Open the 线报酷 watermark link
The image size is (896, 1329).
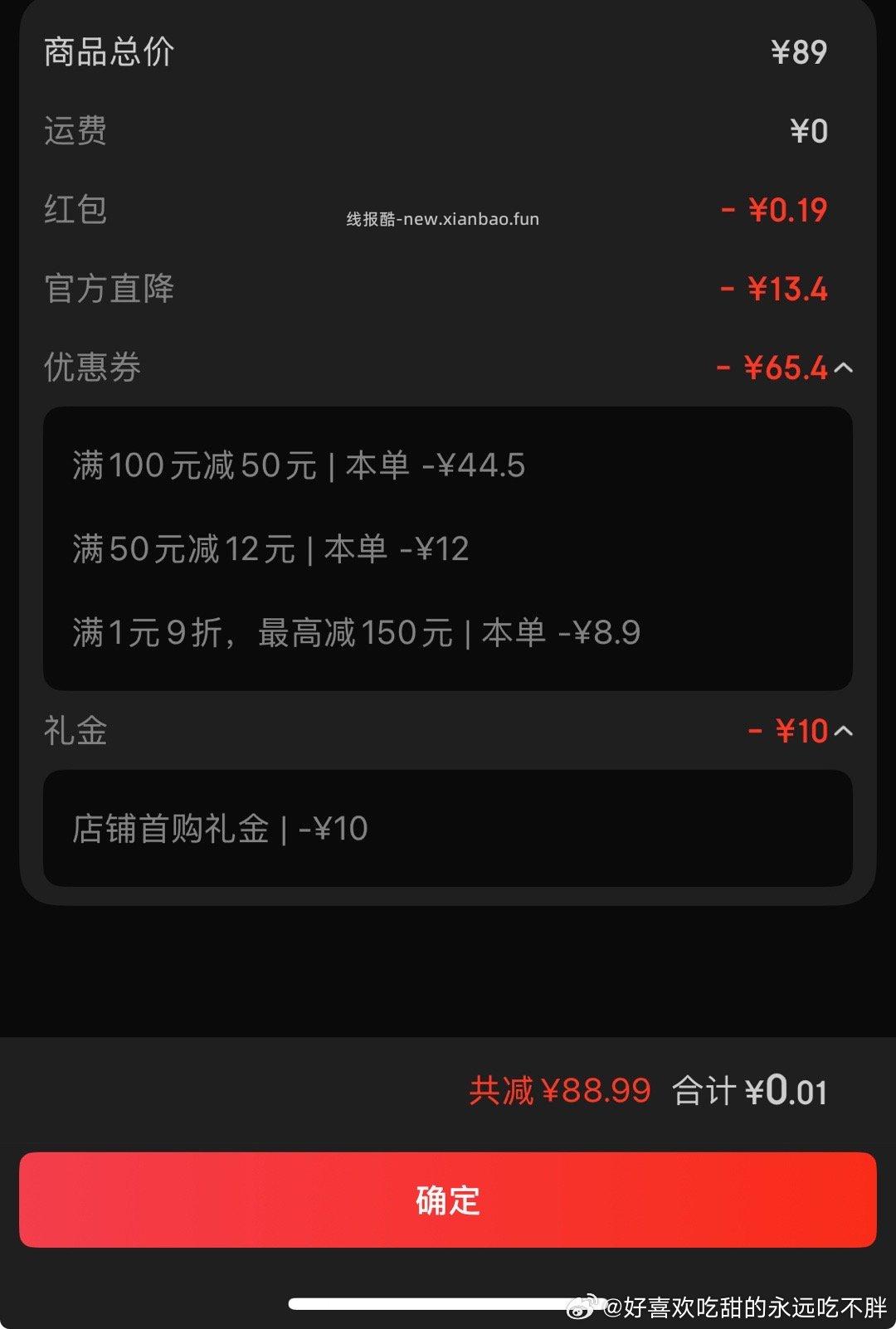[442, 219]
